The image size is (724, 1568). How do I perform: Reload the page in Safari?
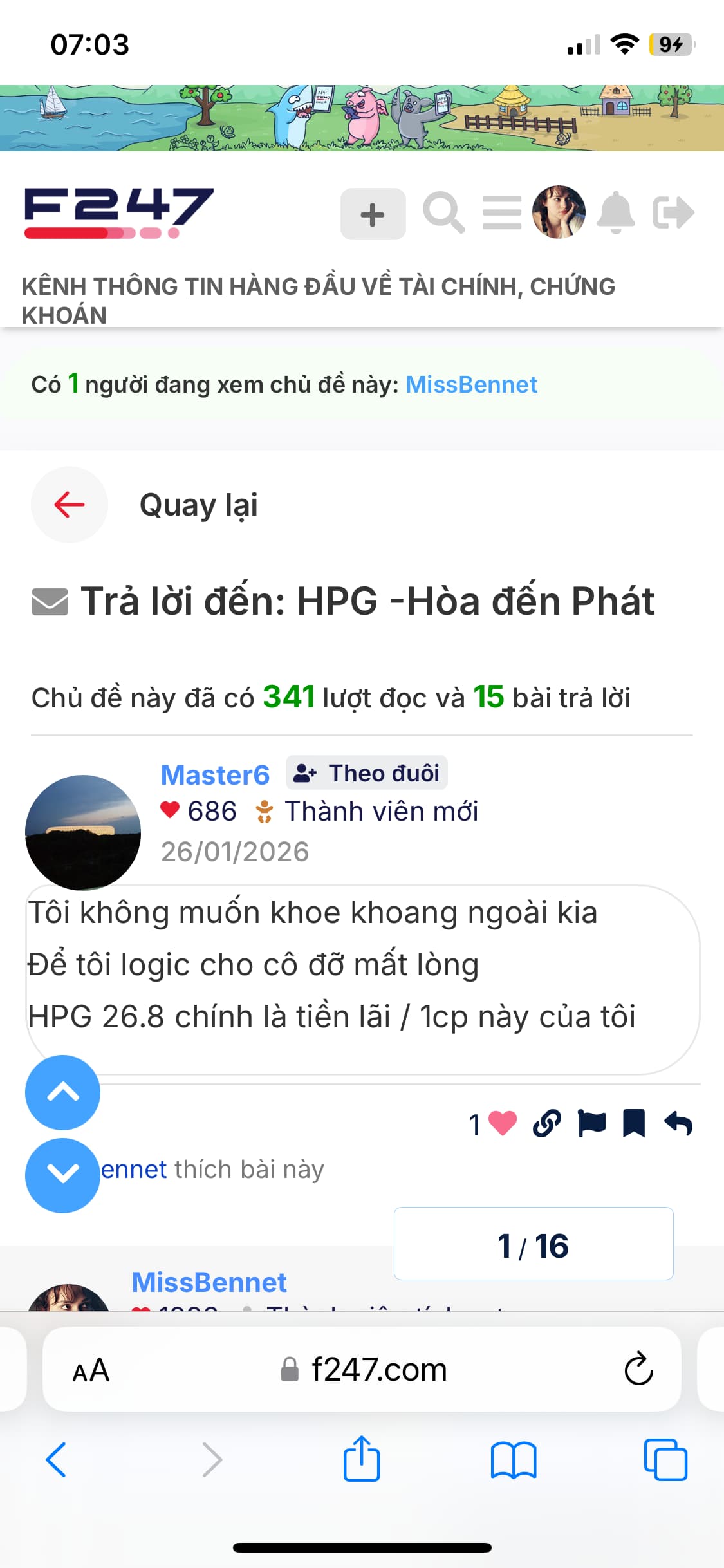(638, 1369)
